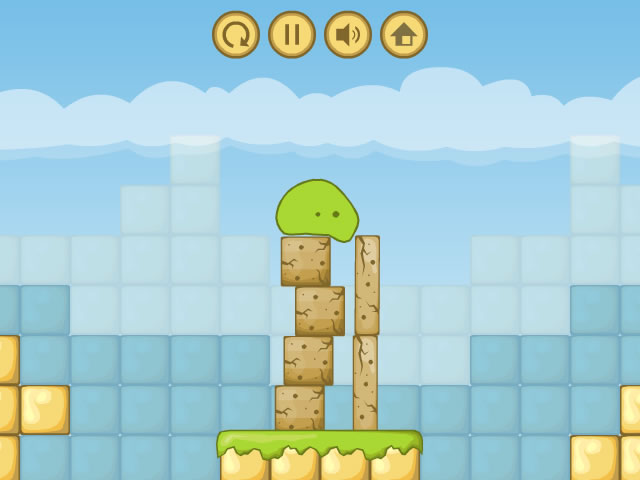This screenshot has width=640, height=480.
Task: Go to the home menu
Action: pos(404,35)
